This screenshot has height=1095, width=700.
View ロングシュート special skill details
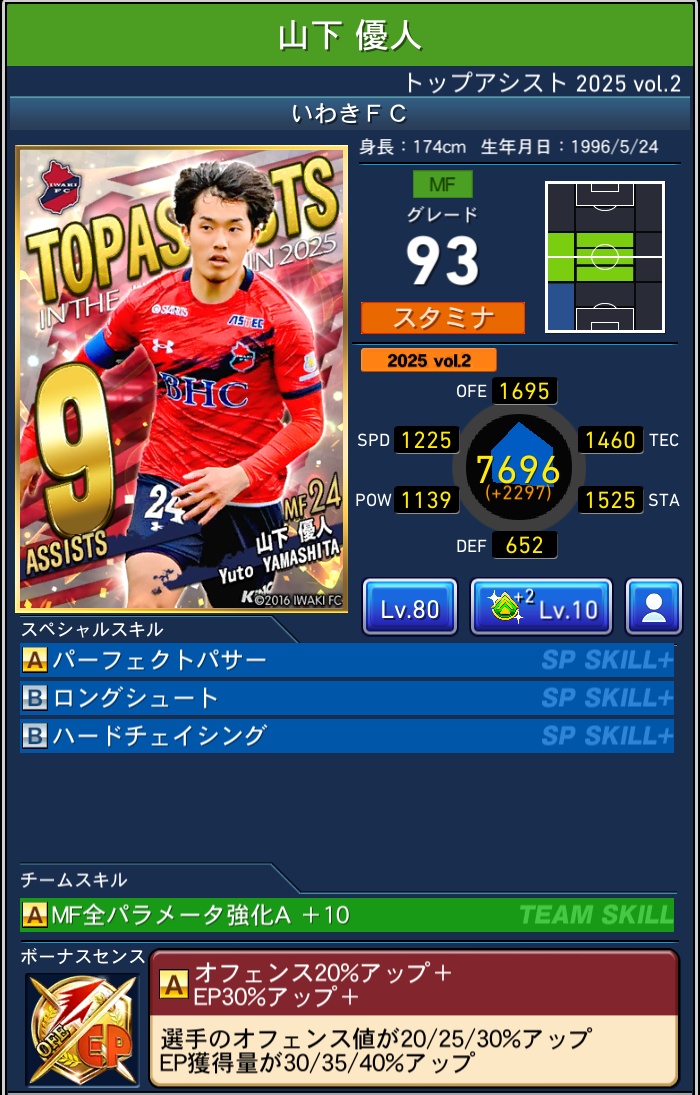(347, 698)
